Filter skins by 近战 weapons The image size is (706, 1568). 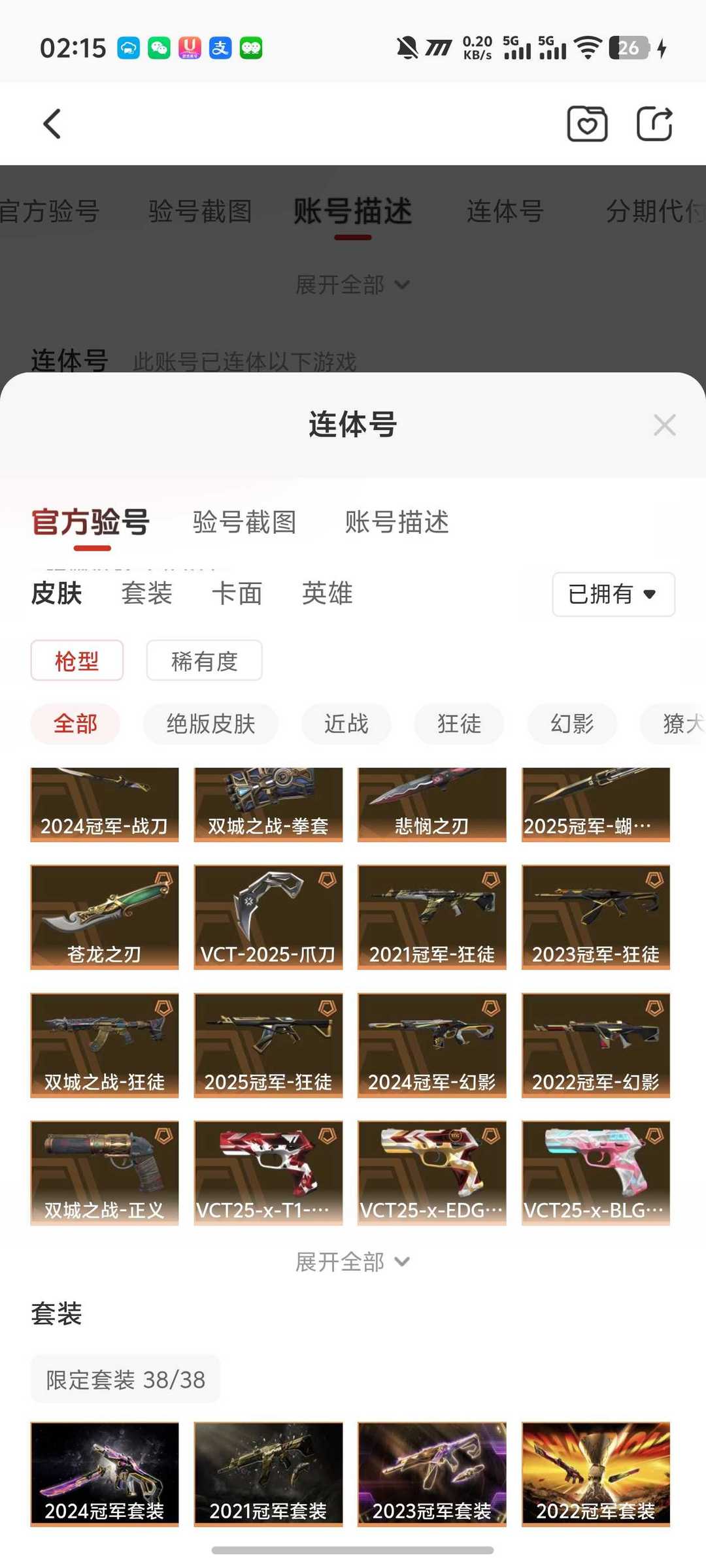(x=346, y=724)
